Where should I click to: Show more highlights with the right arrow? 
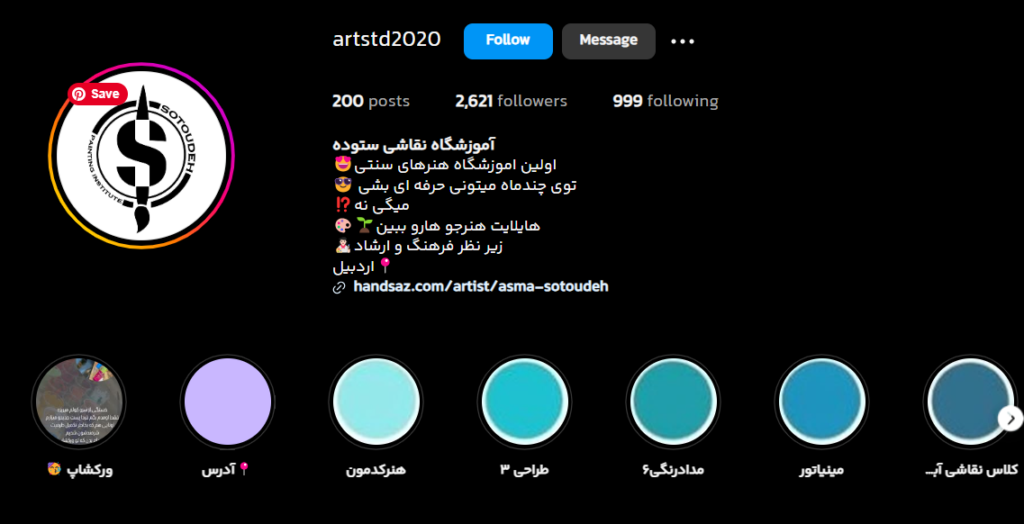(x=1010, y=418)
